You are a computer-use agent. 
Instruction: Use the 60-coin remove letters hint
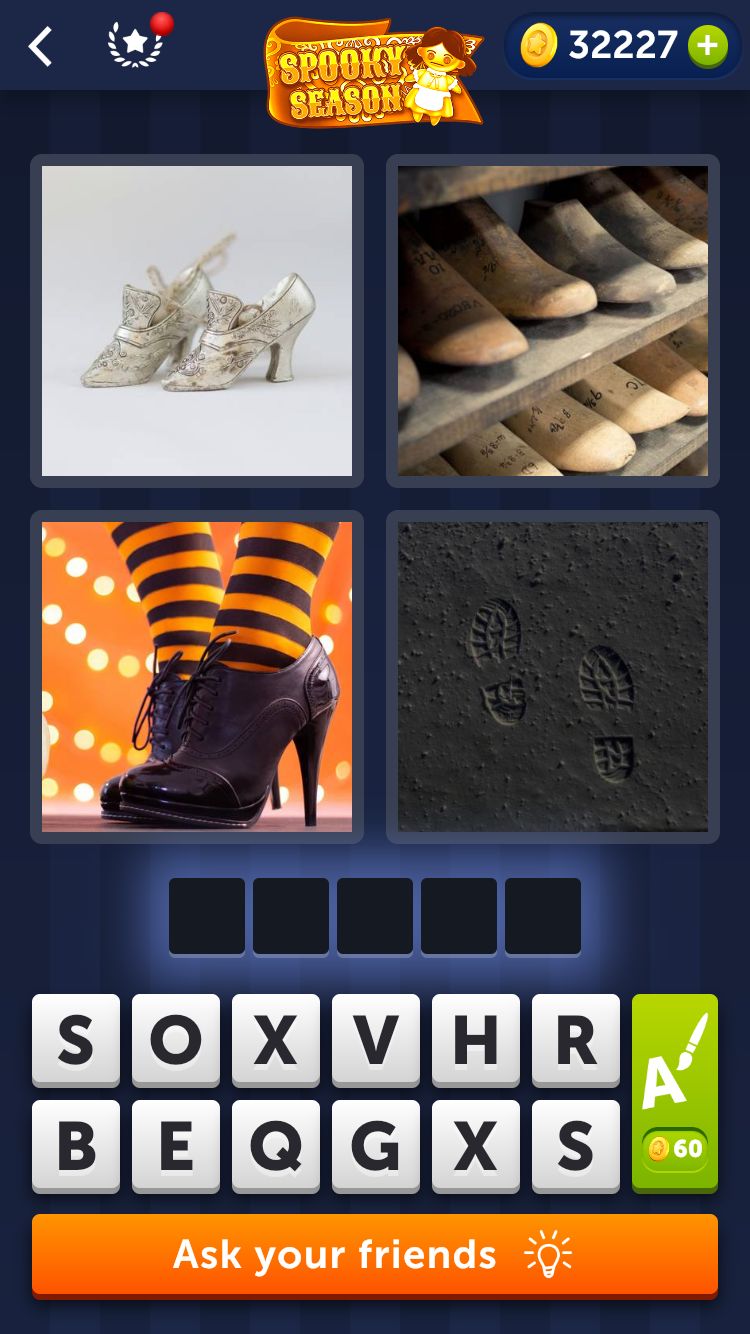675,1092
